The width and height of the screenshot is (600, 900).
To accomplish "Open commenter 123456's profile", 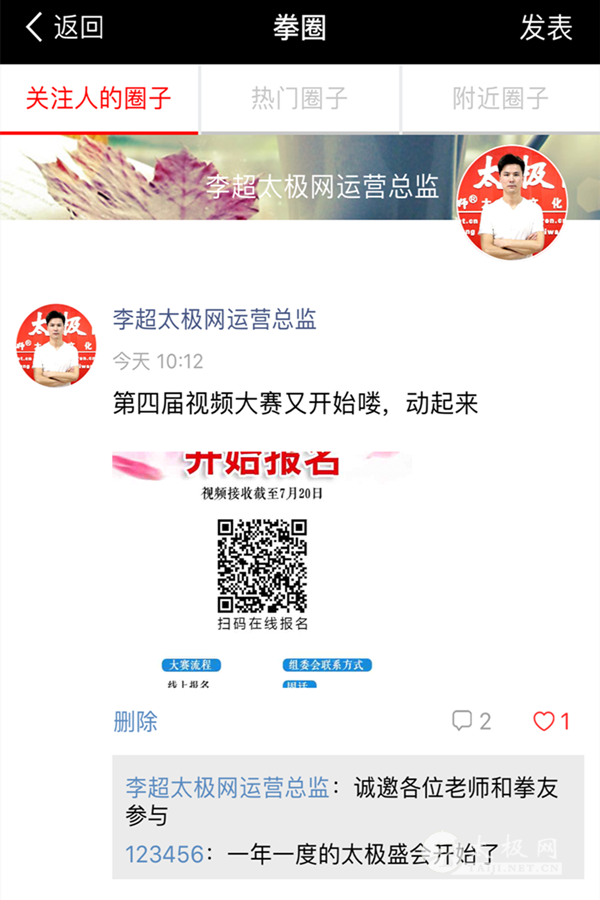I will [164, 854].
